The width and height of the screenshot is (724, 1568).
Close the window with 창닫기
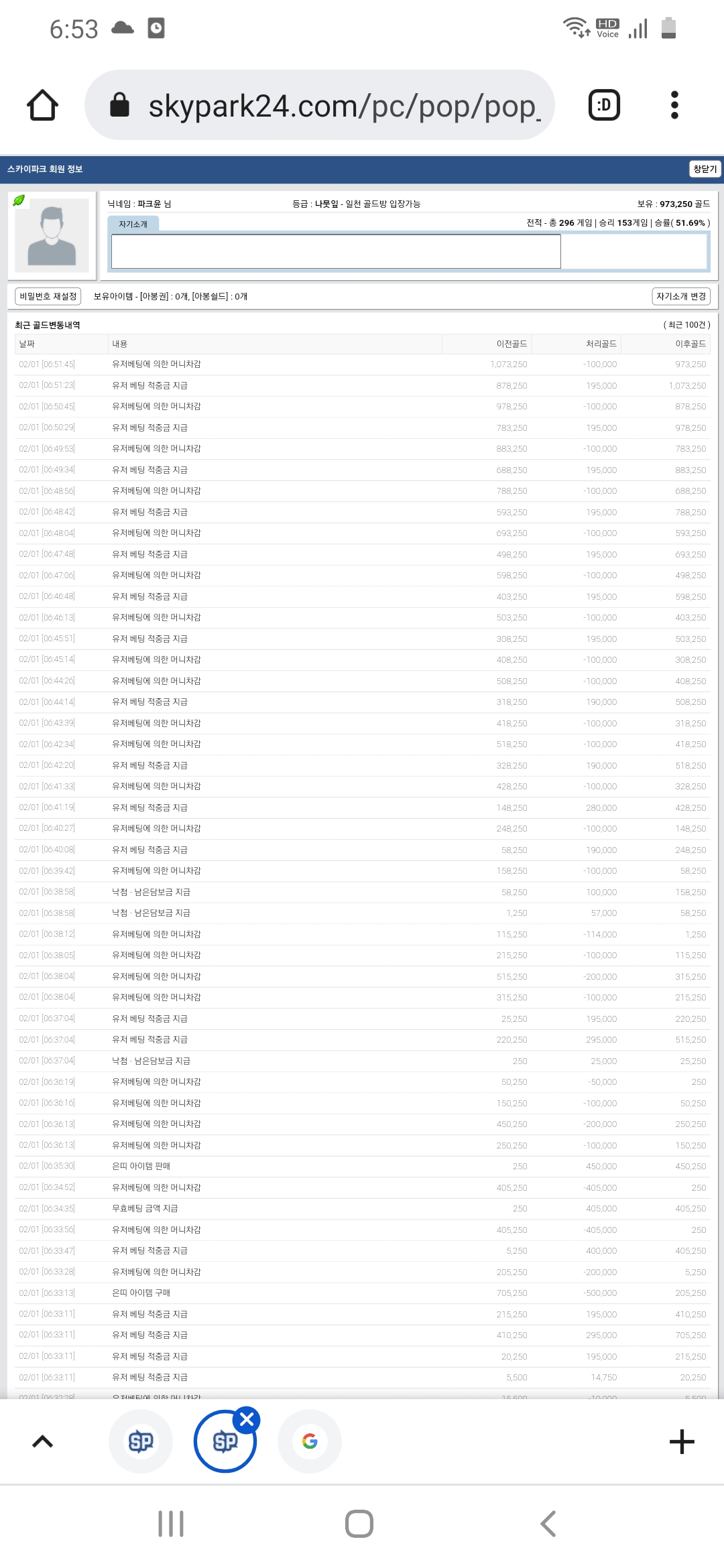click(x=705, y=169)
